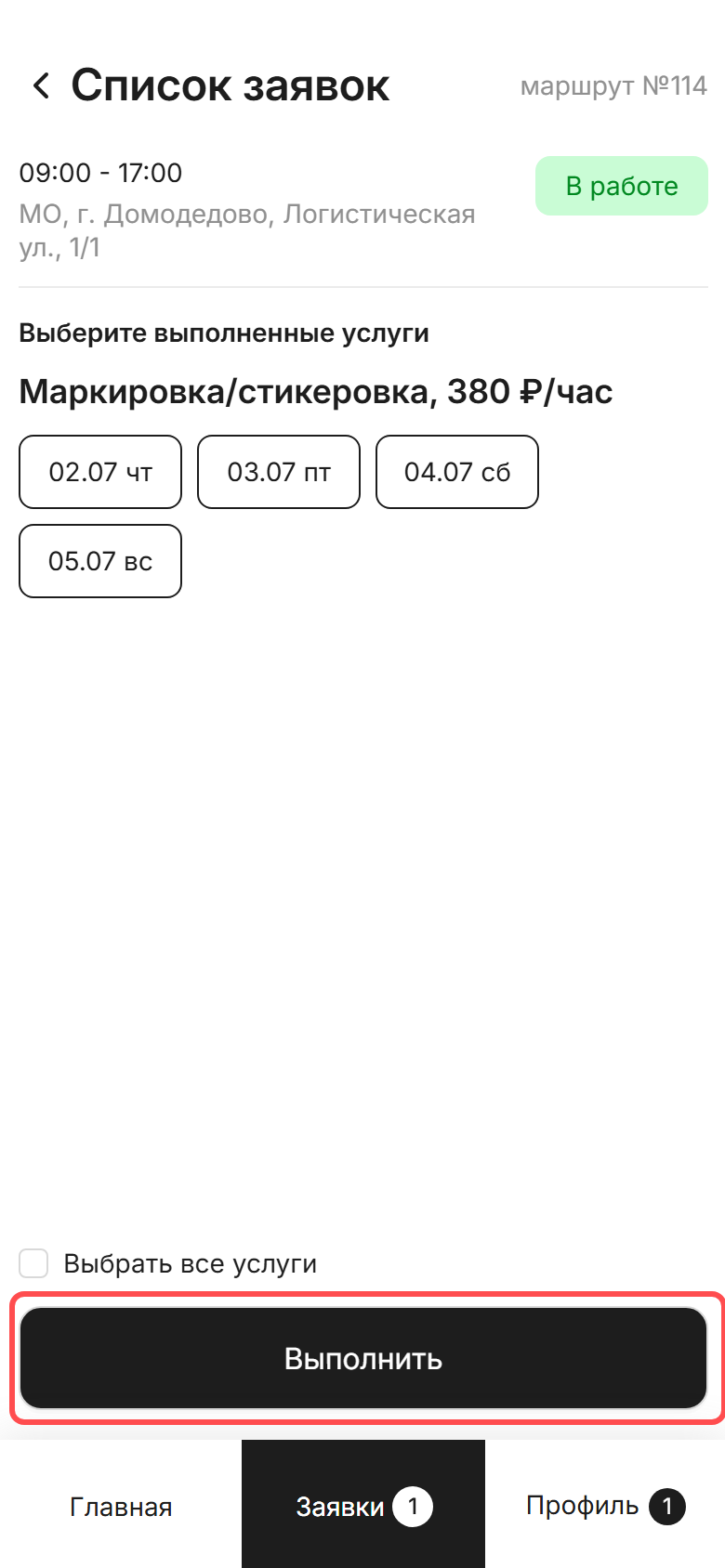Select the 03.07 пт date chip

point(279,472)
